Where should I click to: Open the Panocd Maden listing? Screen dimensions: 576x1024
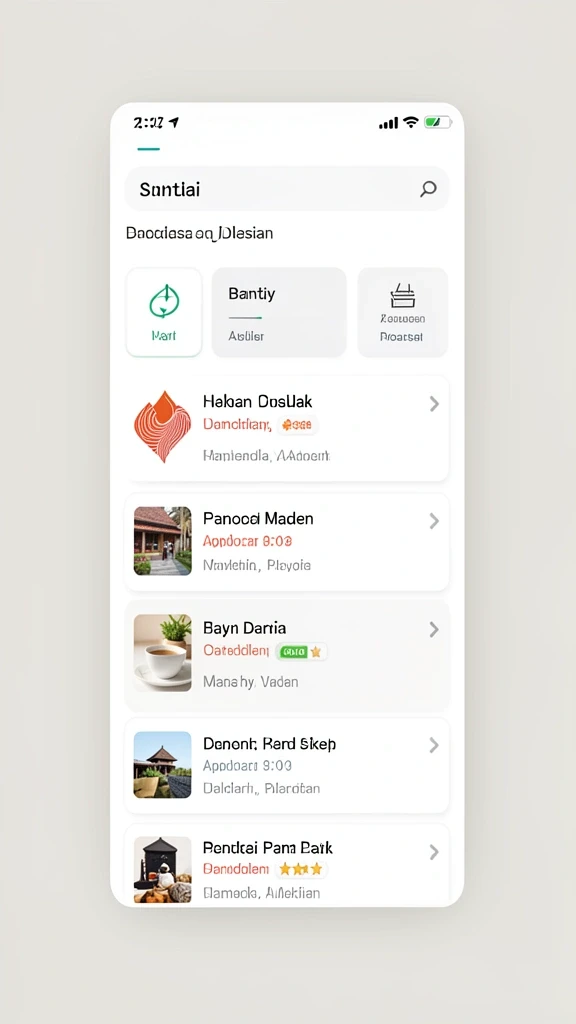click(287, 542)
